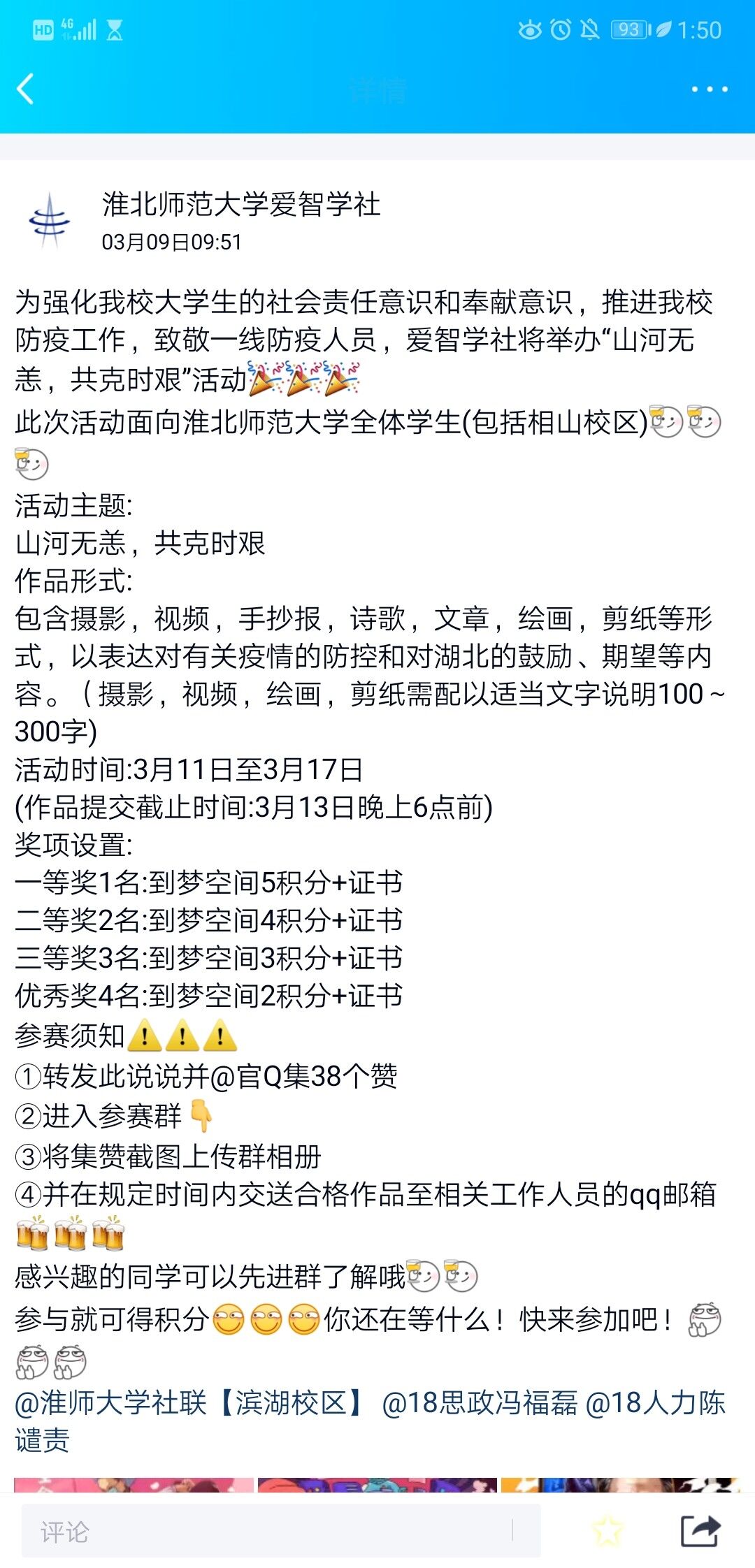This screenshot has width=755, height=1568.
Task: Open mention @淮师大学社联【滨湖校区】
Action: click(x=189, y=1402)
